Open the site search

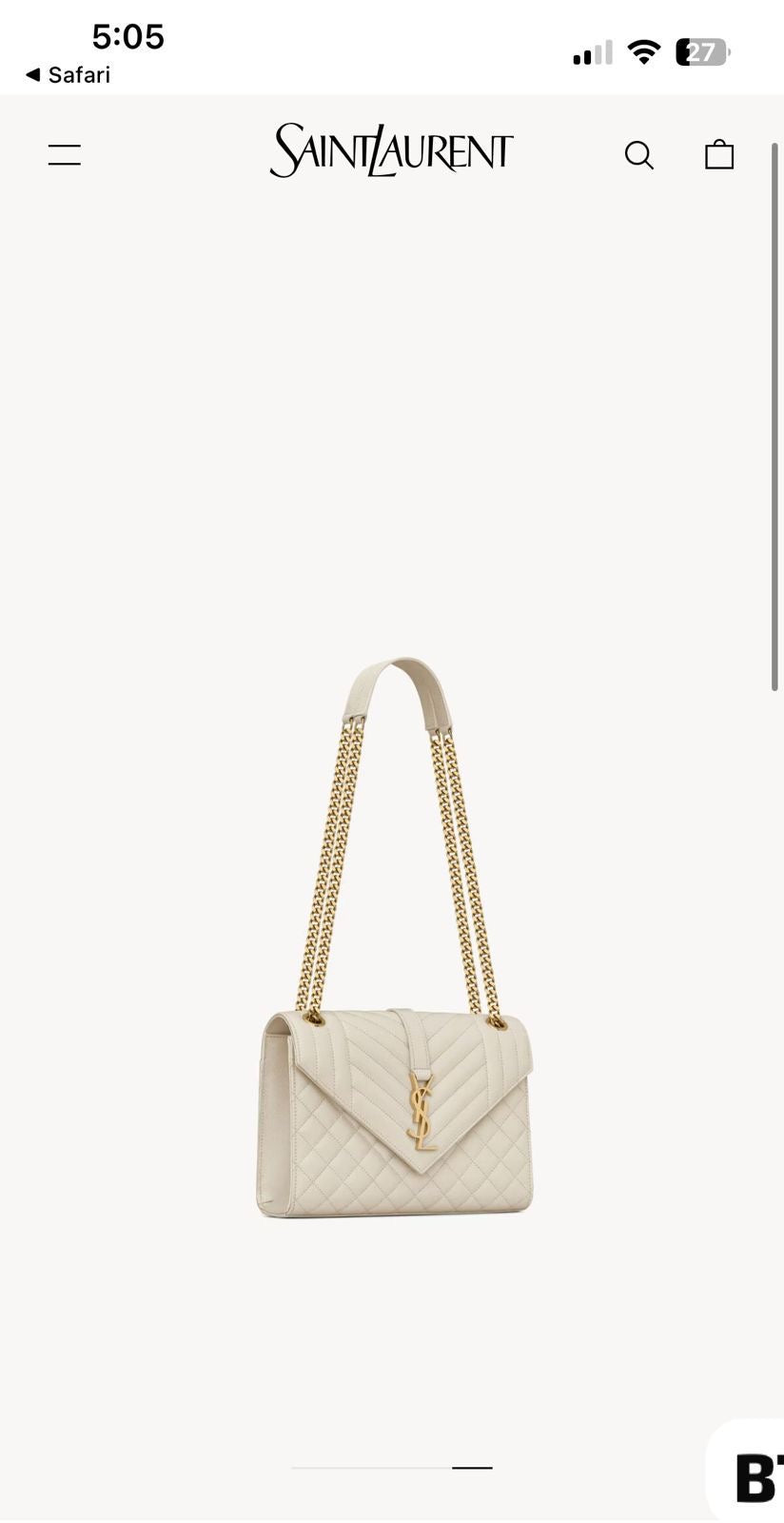(639, 154)
